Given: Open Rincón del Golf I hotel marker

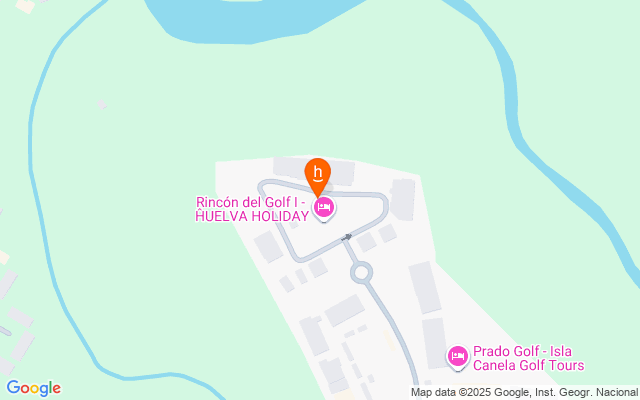Looking at the screenshot, I should (324, 209).
